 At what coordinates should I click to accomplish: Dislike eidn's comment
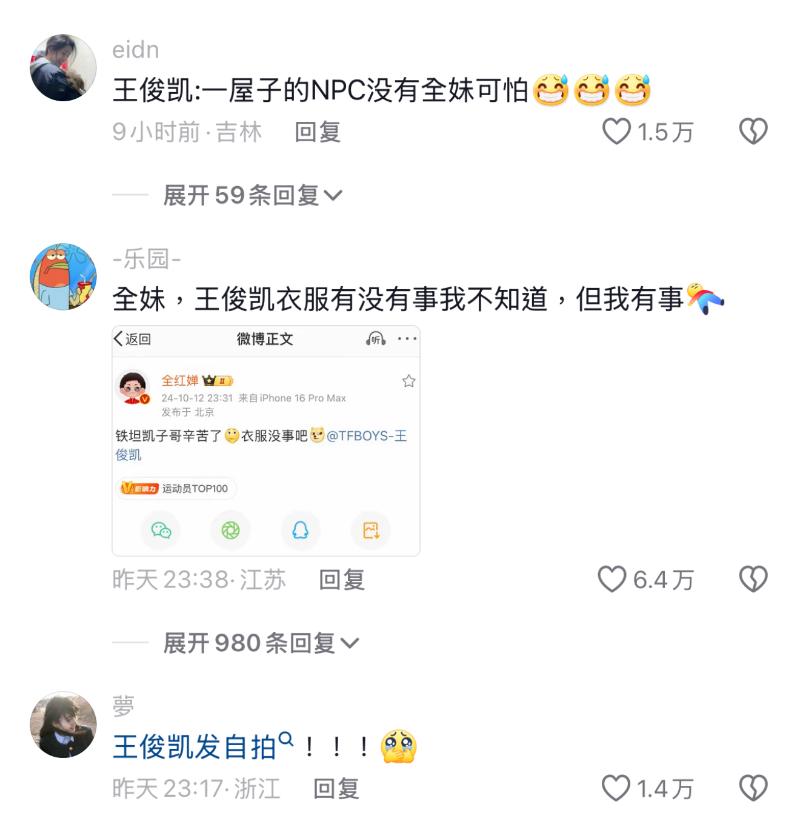(x=752, y=132)
